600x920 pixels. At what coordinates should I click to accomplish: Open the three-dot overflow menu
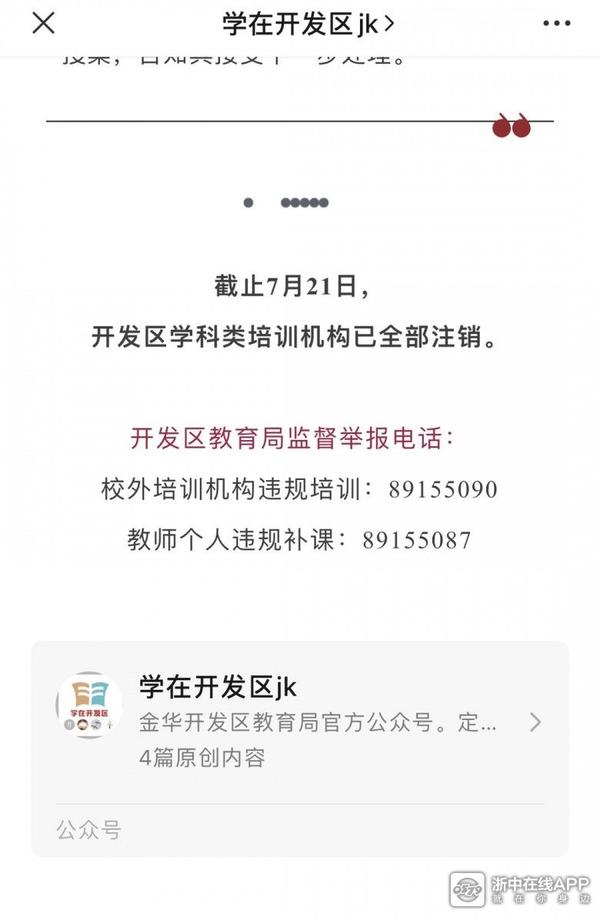pyautogui.click(x=556, y=23)
